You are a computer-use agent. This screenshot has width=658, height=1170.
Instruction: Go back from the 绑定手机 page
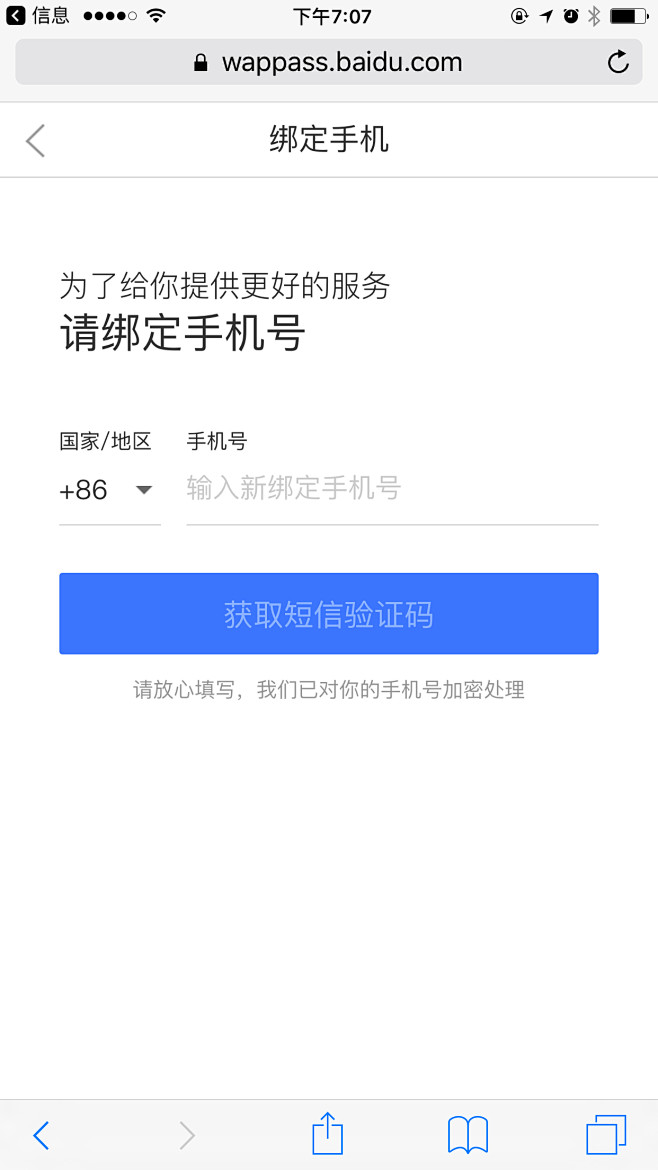[35, 140]
